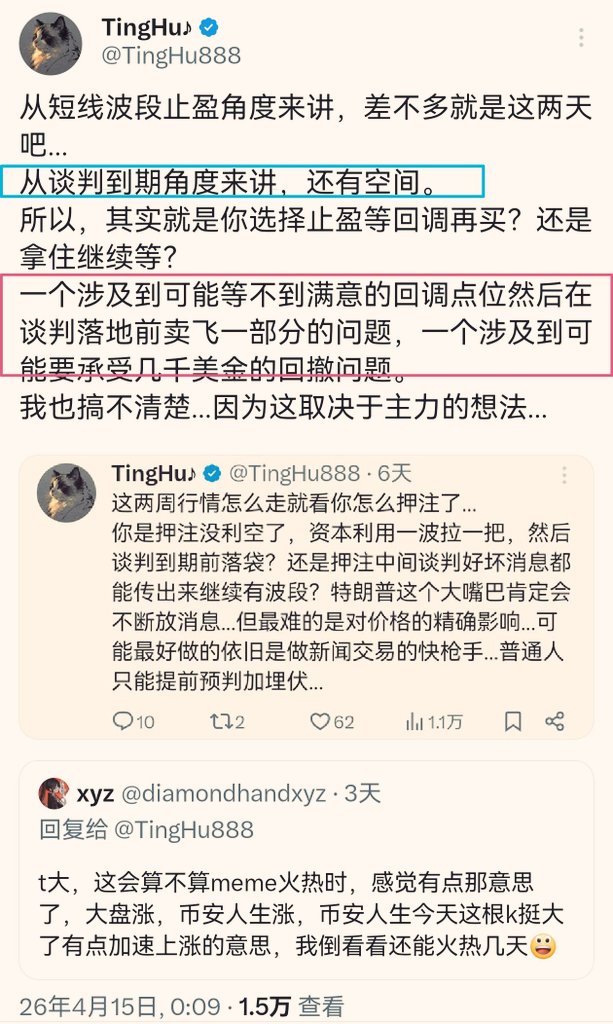Open the @TingHu888 handle in the header
613x1024 pixels.
coord(171,55)
